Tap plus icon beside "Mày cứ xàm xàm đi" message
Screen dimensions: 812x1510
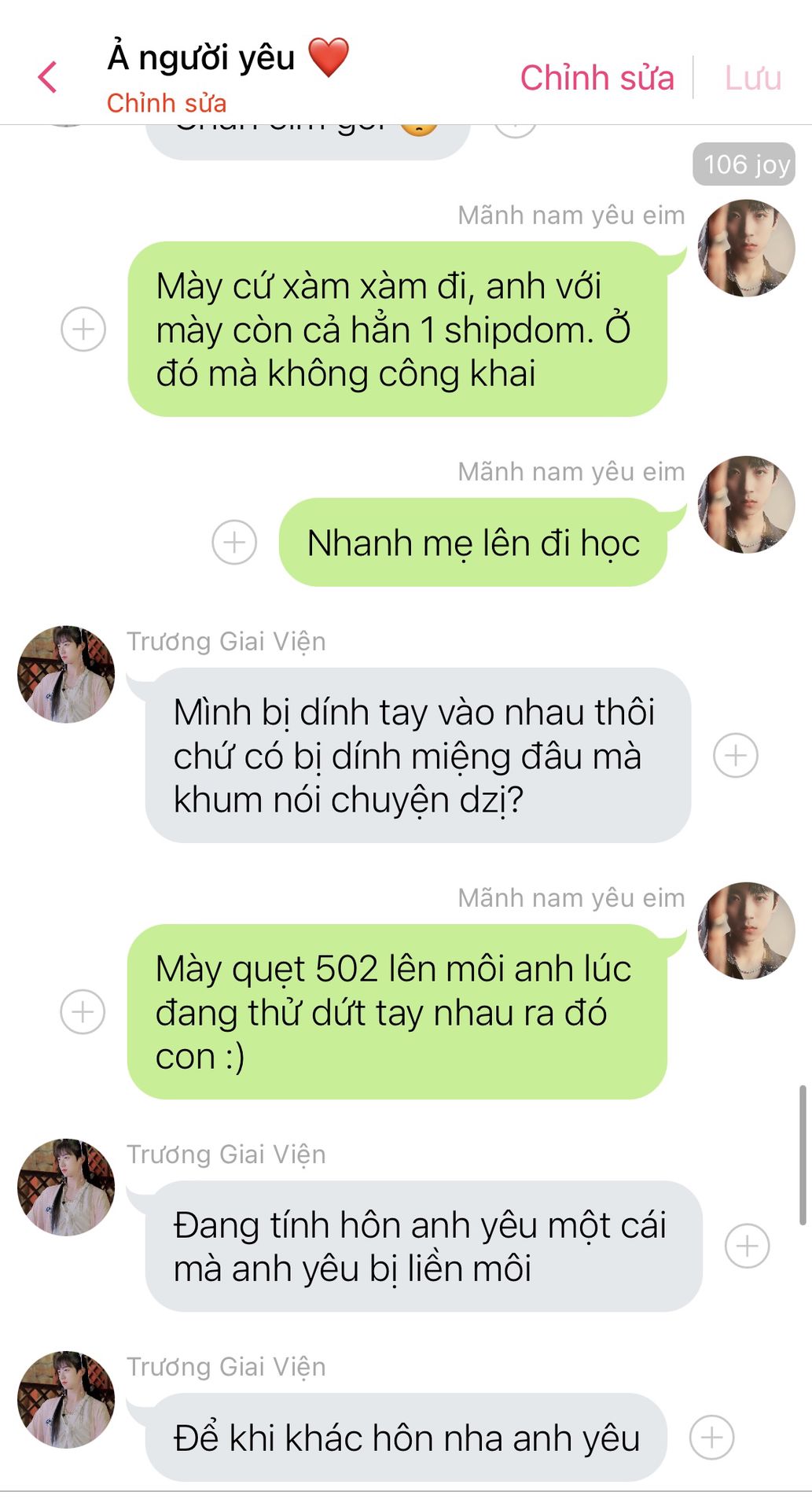coord(83,329)
